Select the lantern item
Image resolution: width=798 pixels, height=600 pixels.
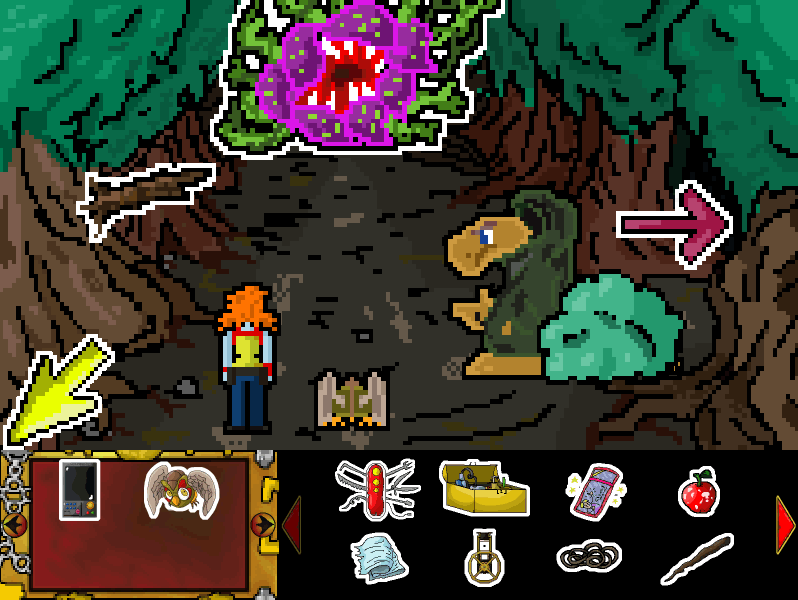tap(484, 557)
